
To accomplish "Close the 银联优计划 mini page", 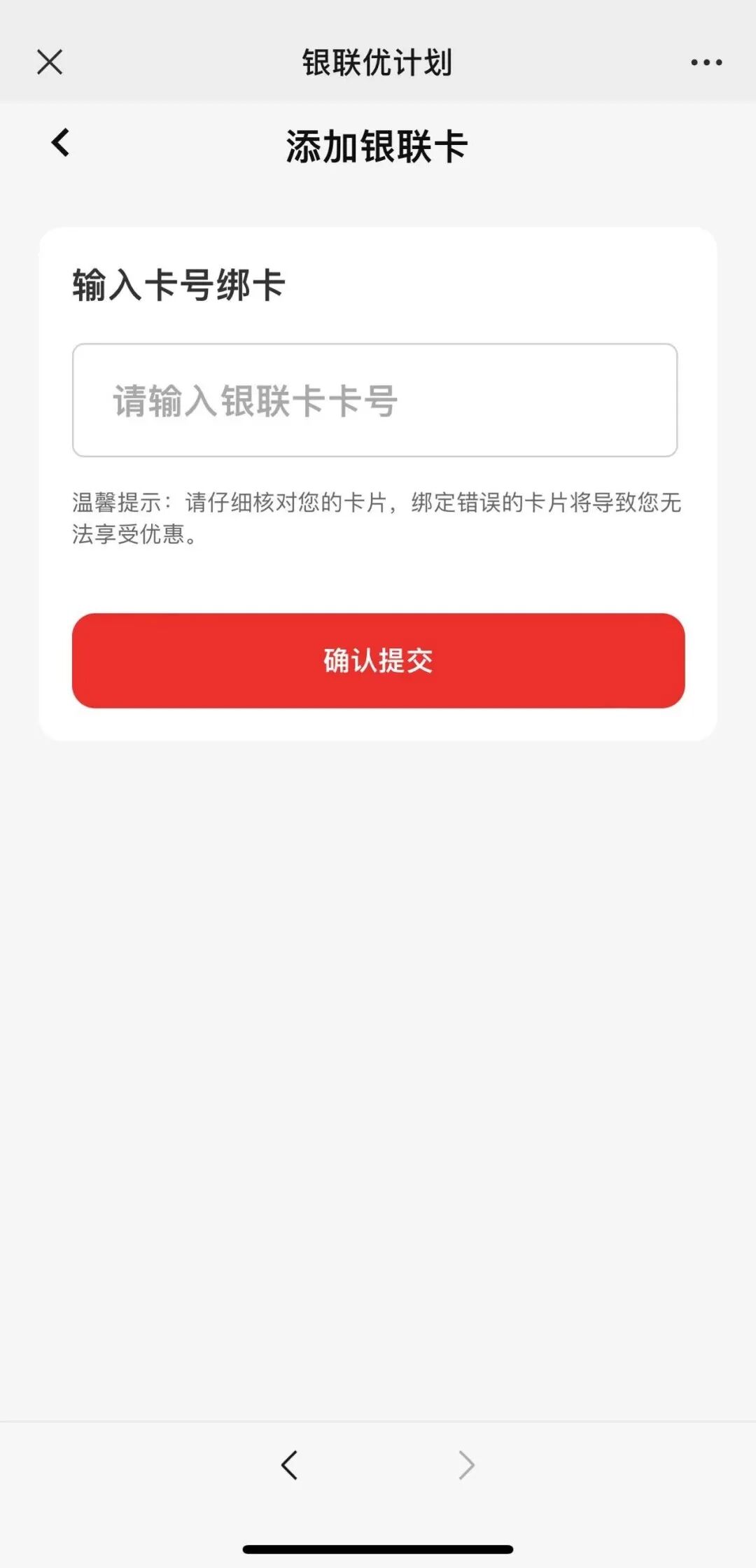I will 50,62.
